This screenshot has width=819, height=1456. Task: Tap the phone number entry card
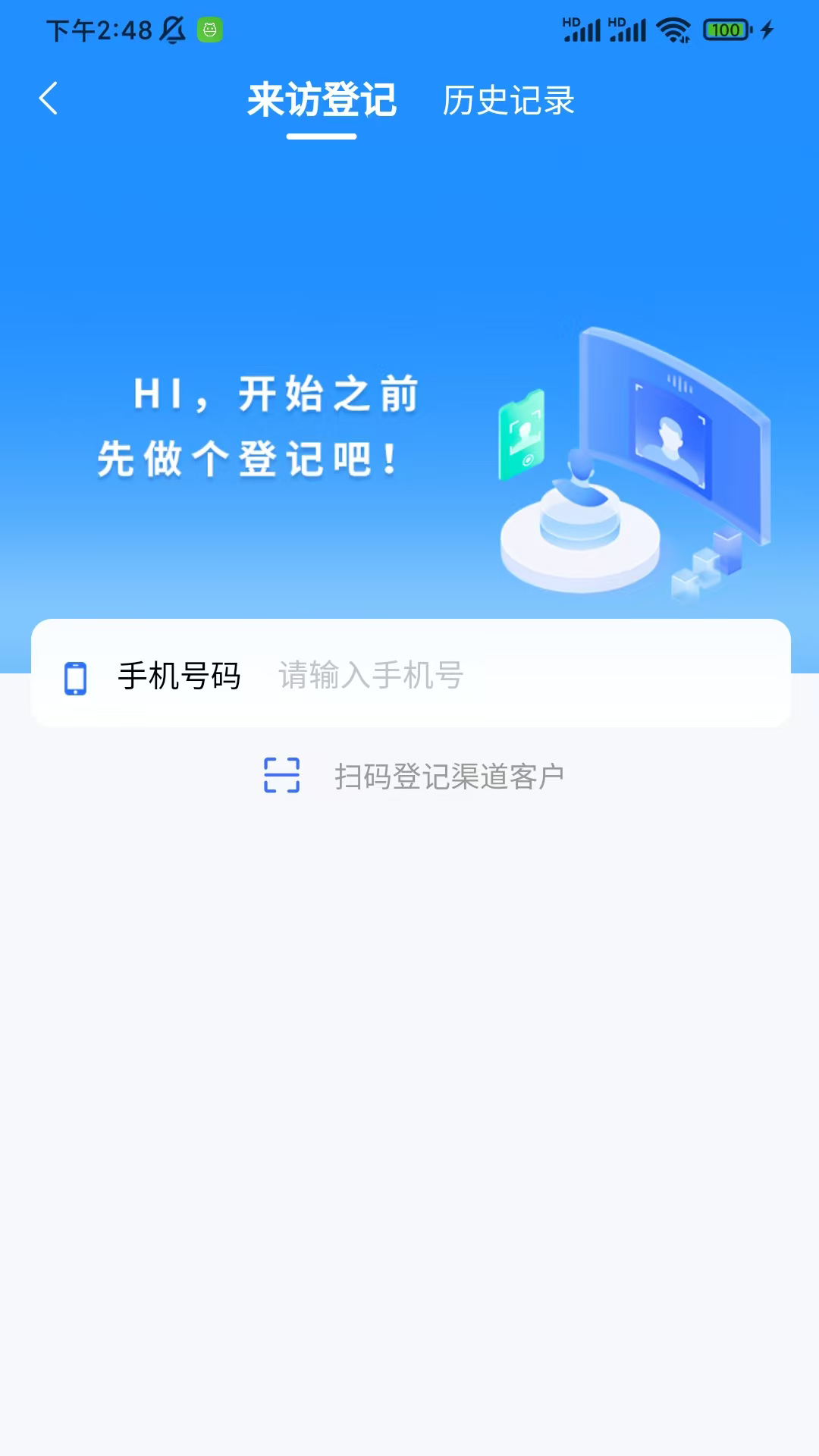pos(409,675)
